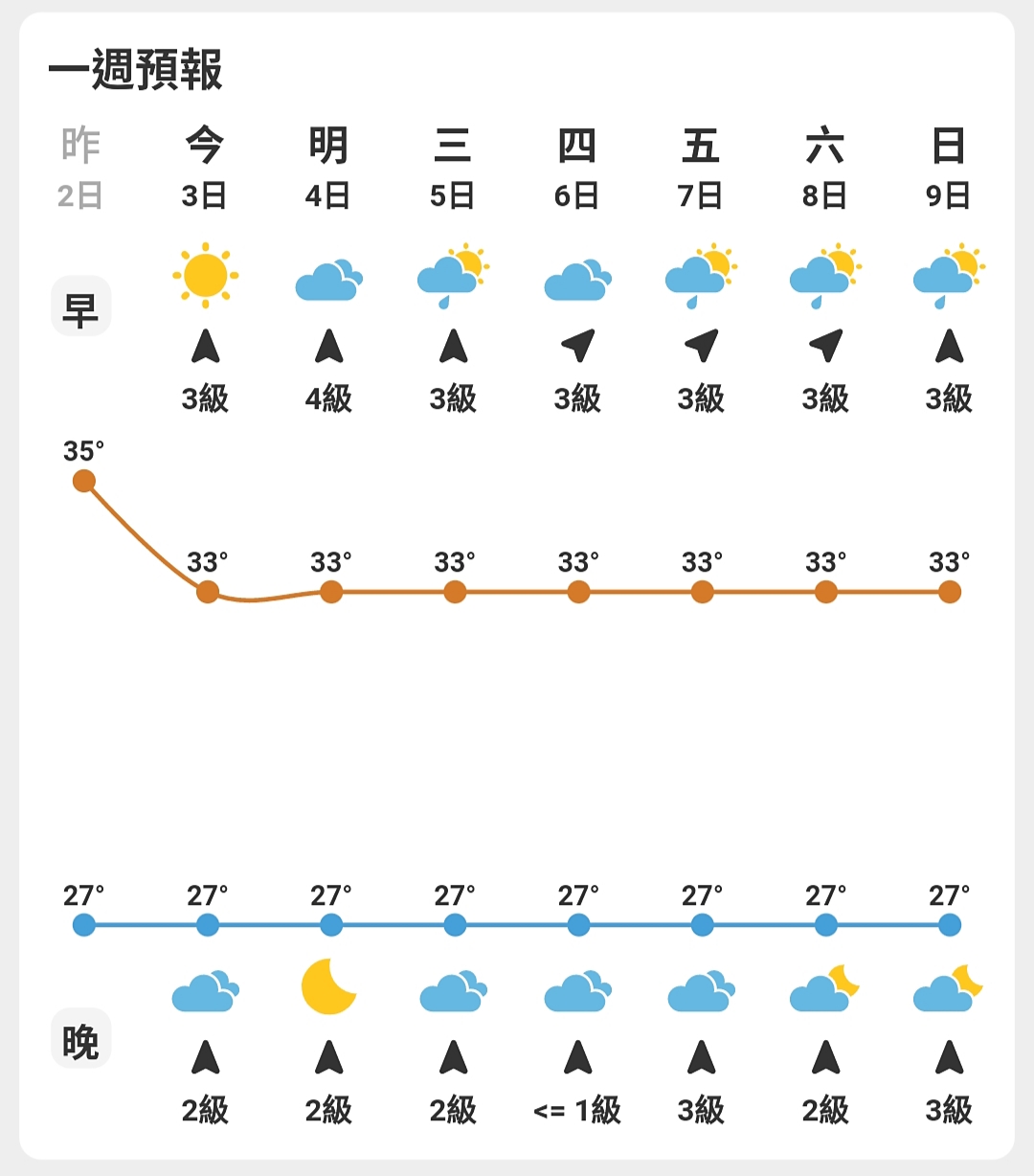View Saturday 8th forecast details
Image resolution: width=1034 pixels, height=1176 pixels.
pyautogui.click(x=824, y=169)
